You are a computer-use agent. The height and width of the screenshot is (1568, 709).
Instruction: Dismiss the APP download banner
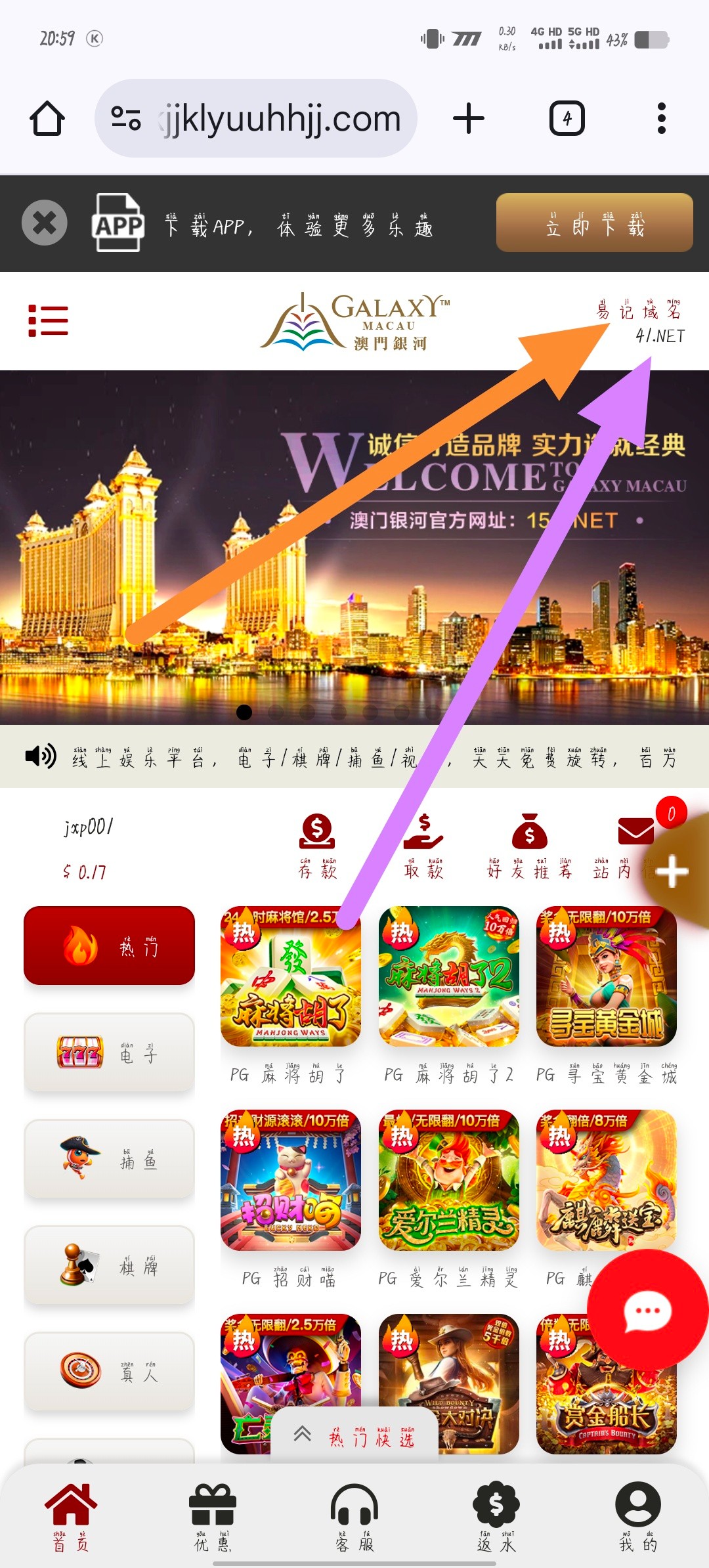44,223
